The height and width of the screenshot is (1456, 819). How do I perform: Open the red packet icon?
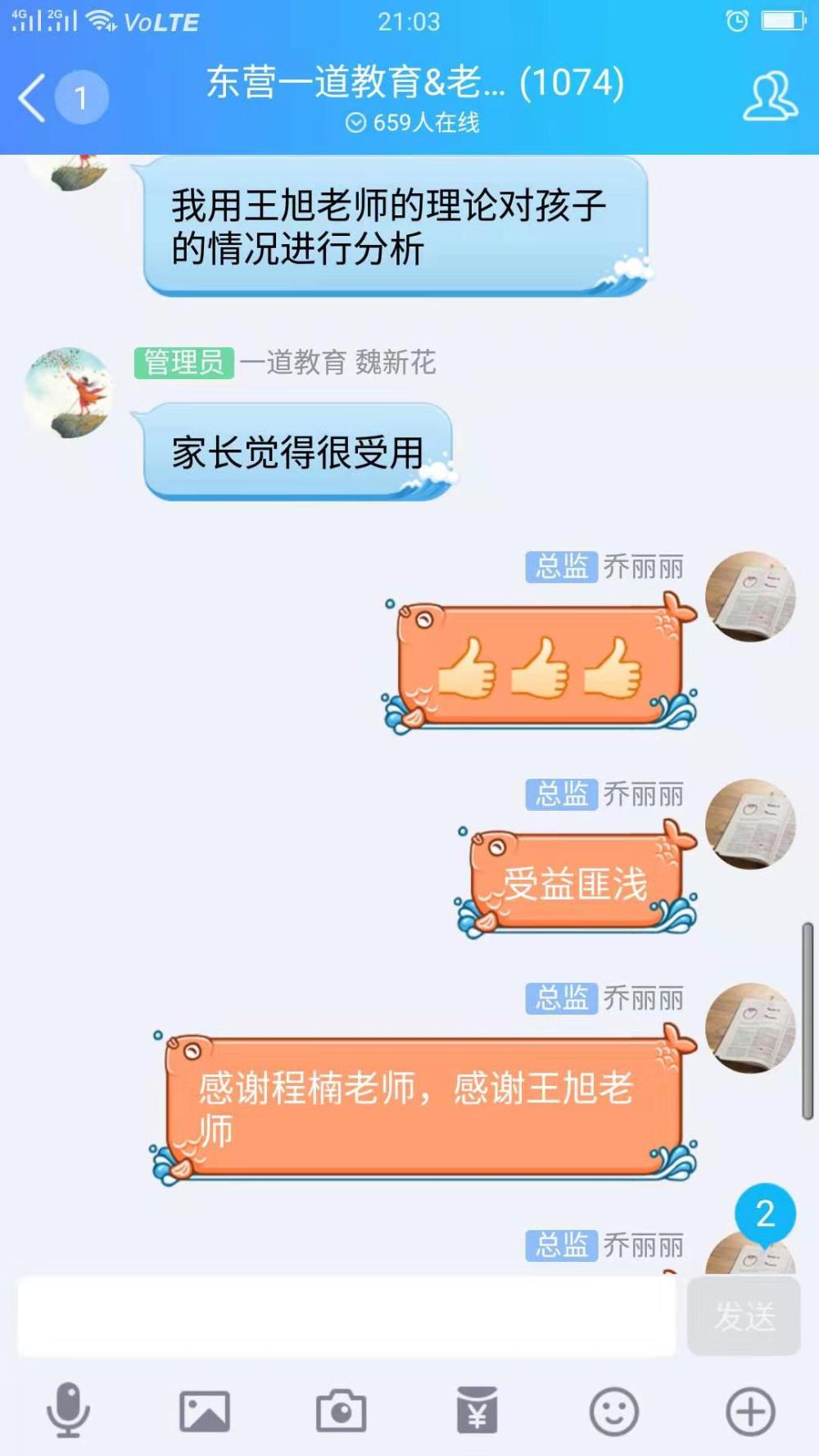(x=477, y=1410)
